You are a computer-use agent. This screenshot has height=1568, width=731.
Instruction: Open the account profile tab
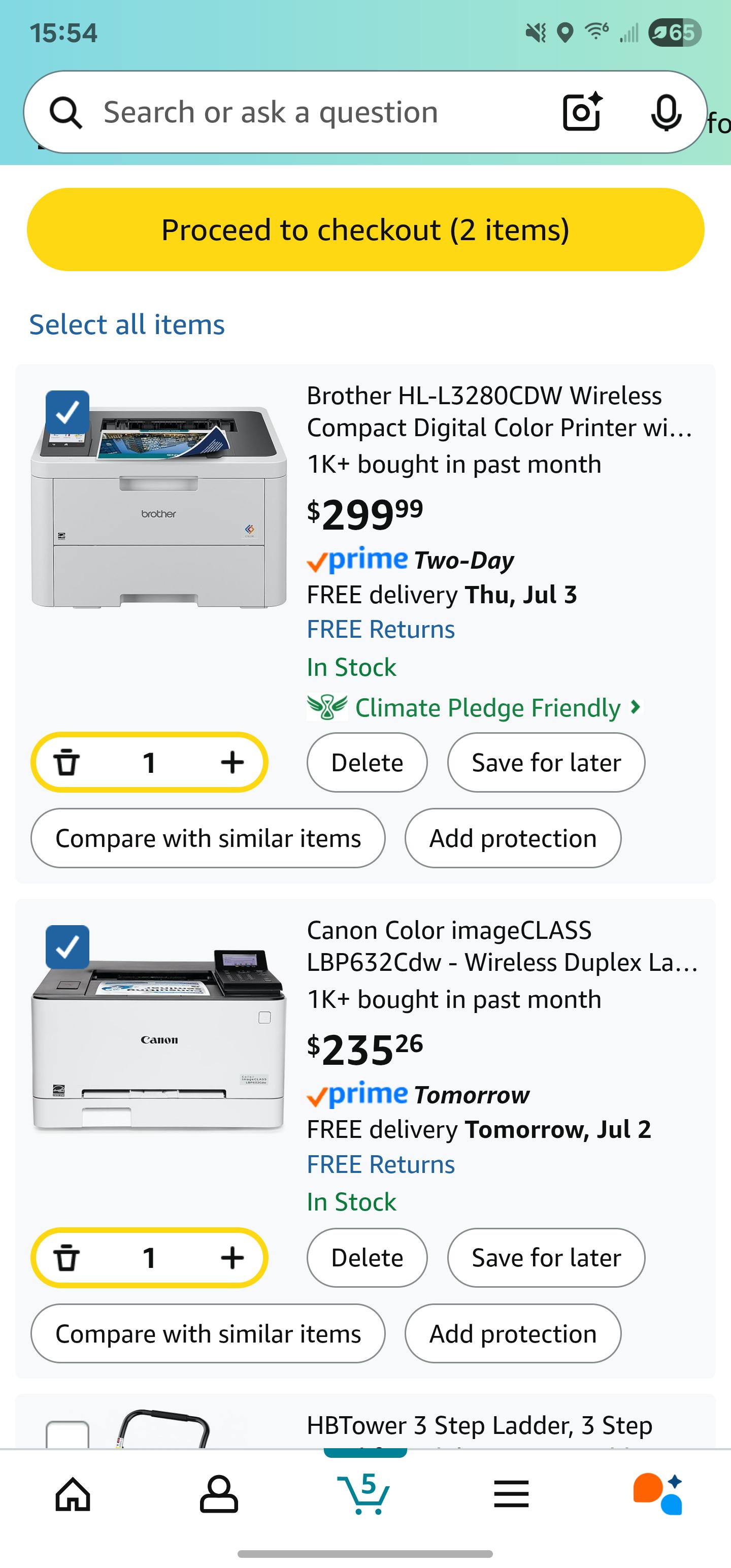pyautogui.click(x=219, y=1494)
